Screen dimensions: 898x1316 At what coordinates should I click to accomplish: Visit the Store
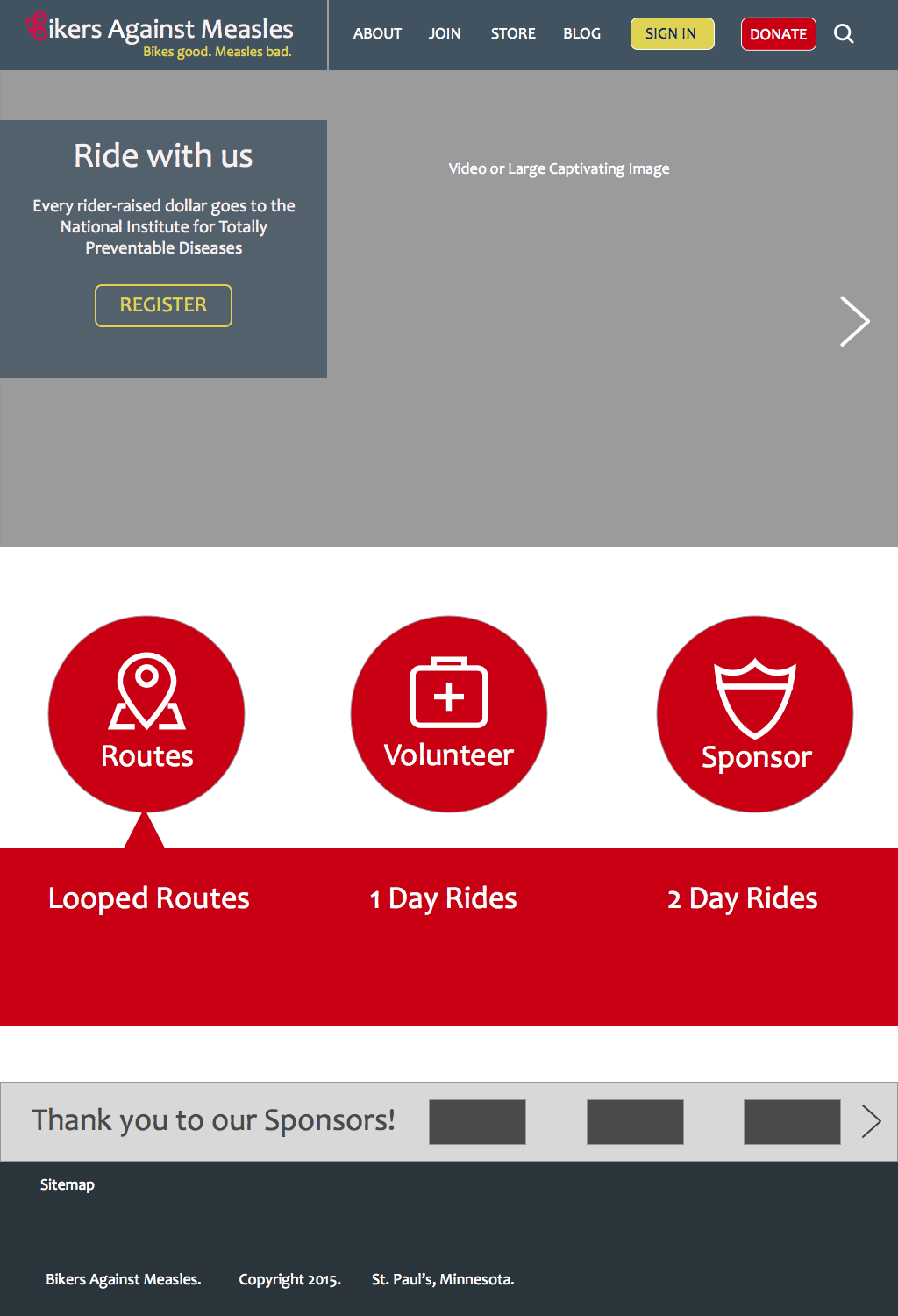(x=513, y=34)
